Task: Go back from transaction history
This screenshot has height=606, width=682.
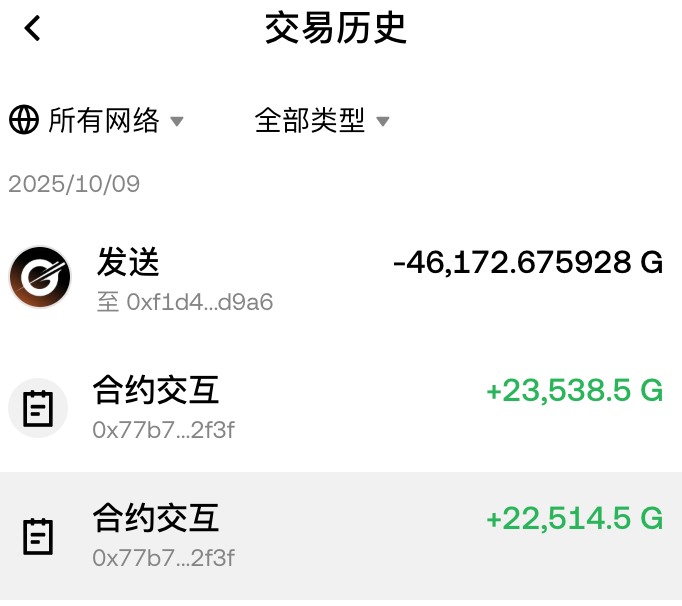Action: 33,29
